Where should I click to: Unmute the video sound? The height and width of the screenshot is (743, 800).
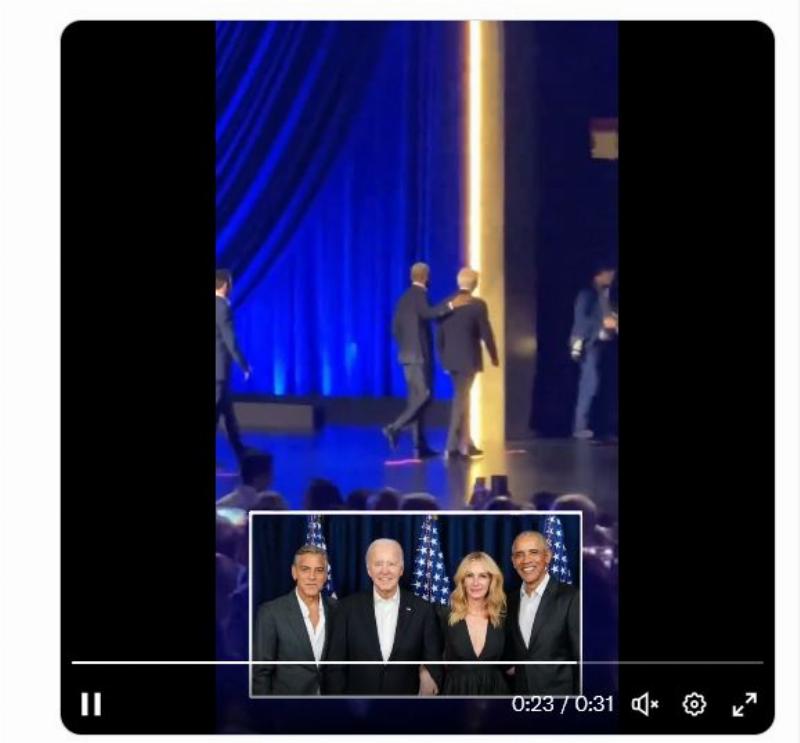pyautogui.click(x=645, y=704)
